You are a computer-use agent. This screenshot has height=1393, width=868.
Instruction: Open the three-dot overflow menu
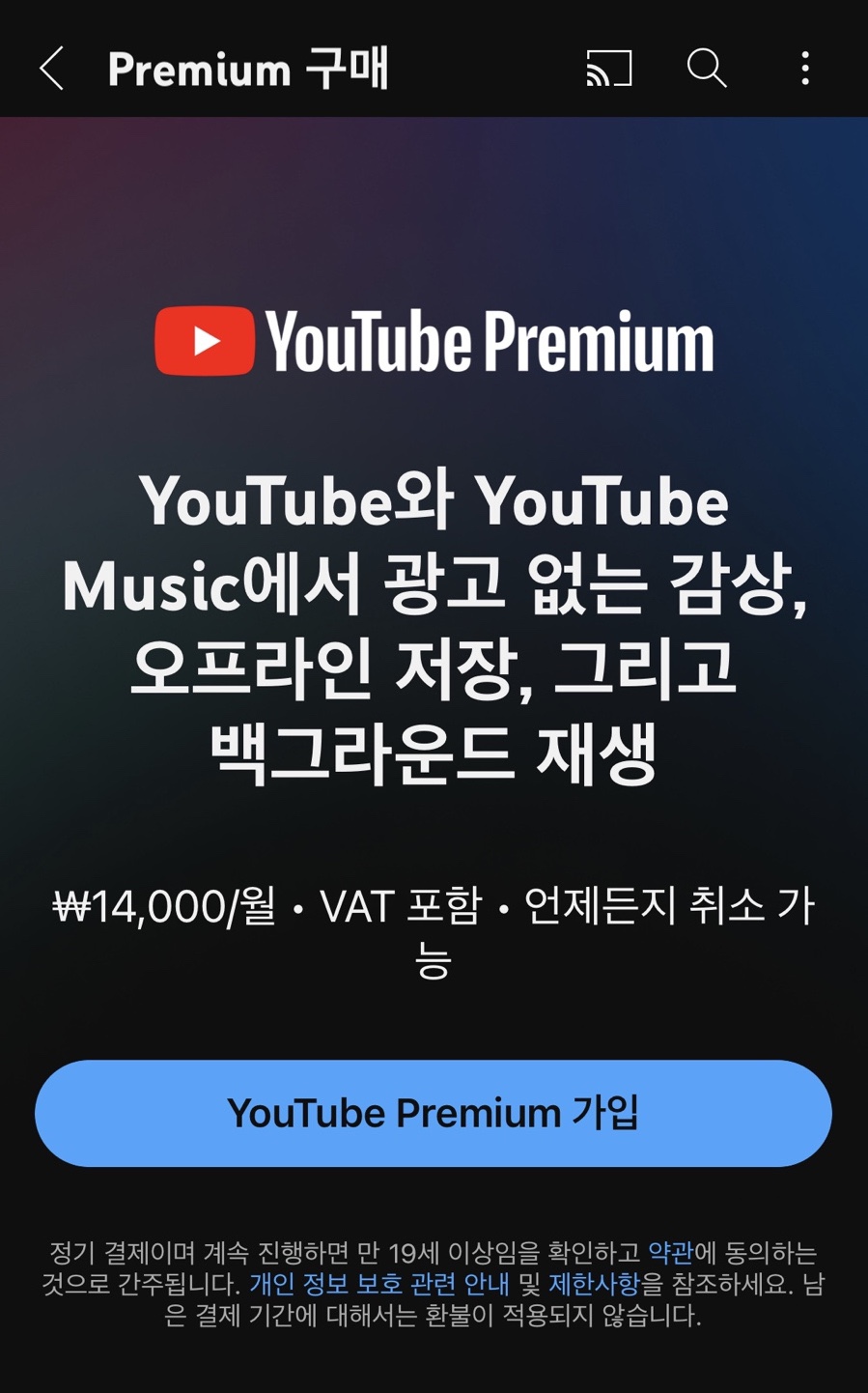(x=805, y=69)
